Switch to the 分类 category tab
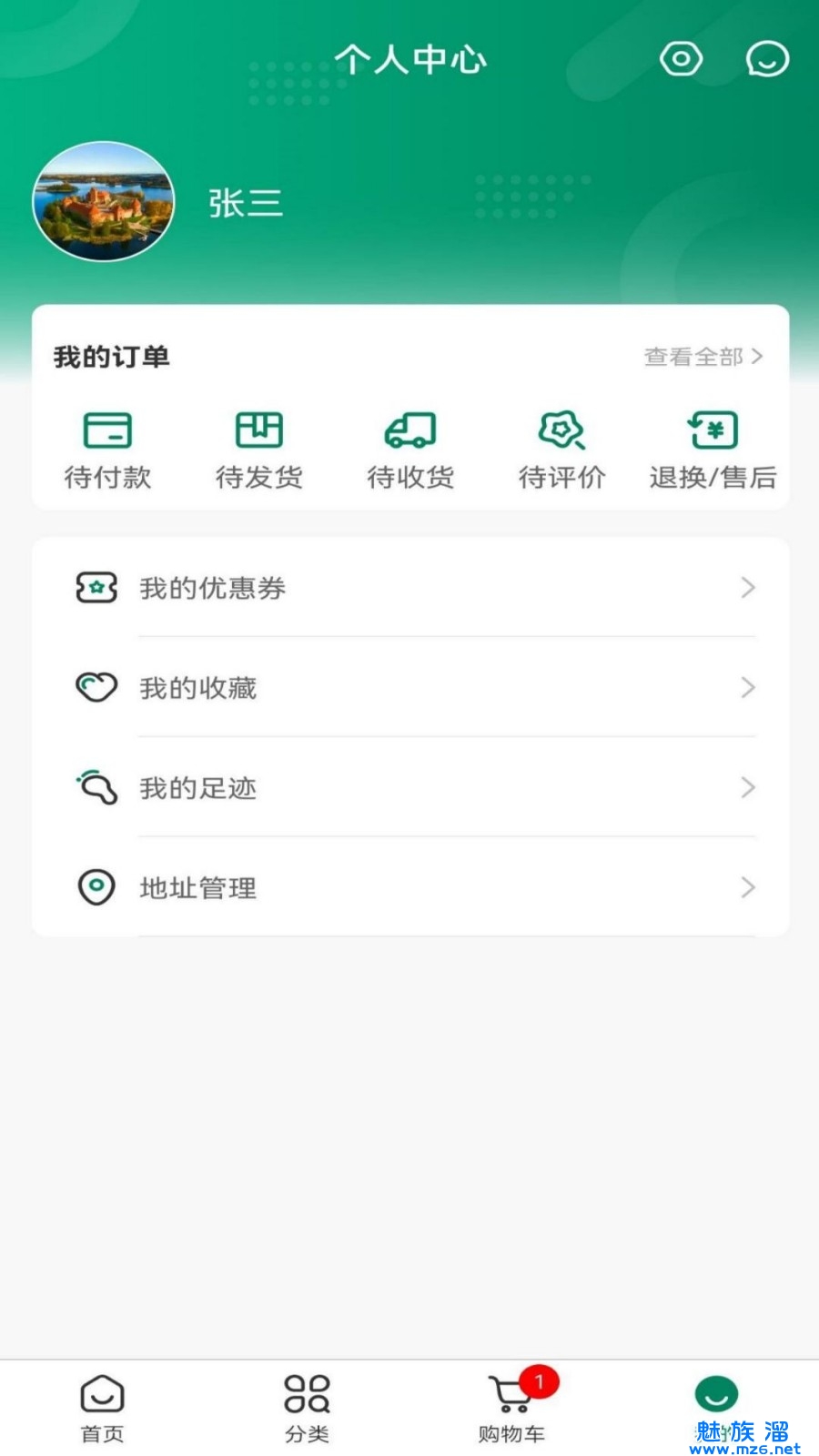The height and width of the screenshot is (1456, 819). (x=307, y=1408)
